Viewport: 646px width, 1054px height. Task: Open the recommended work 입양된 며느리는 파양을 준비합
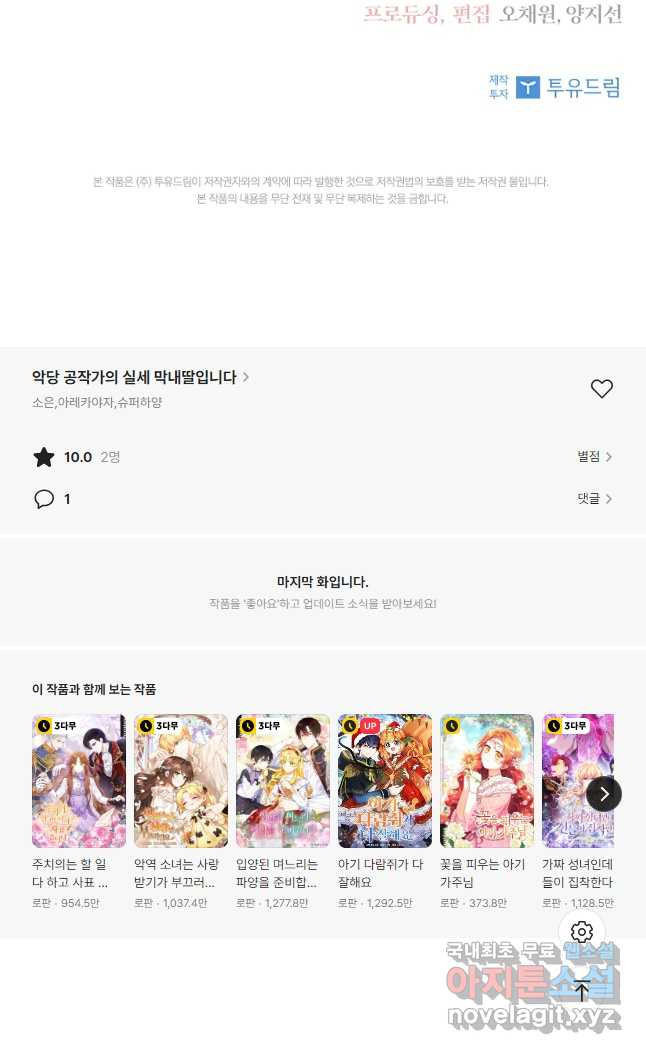pos(283,812)
